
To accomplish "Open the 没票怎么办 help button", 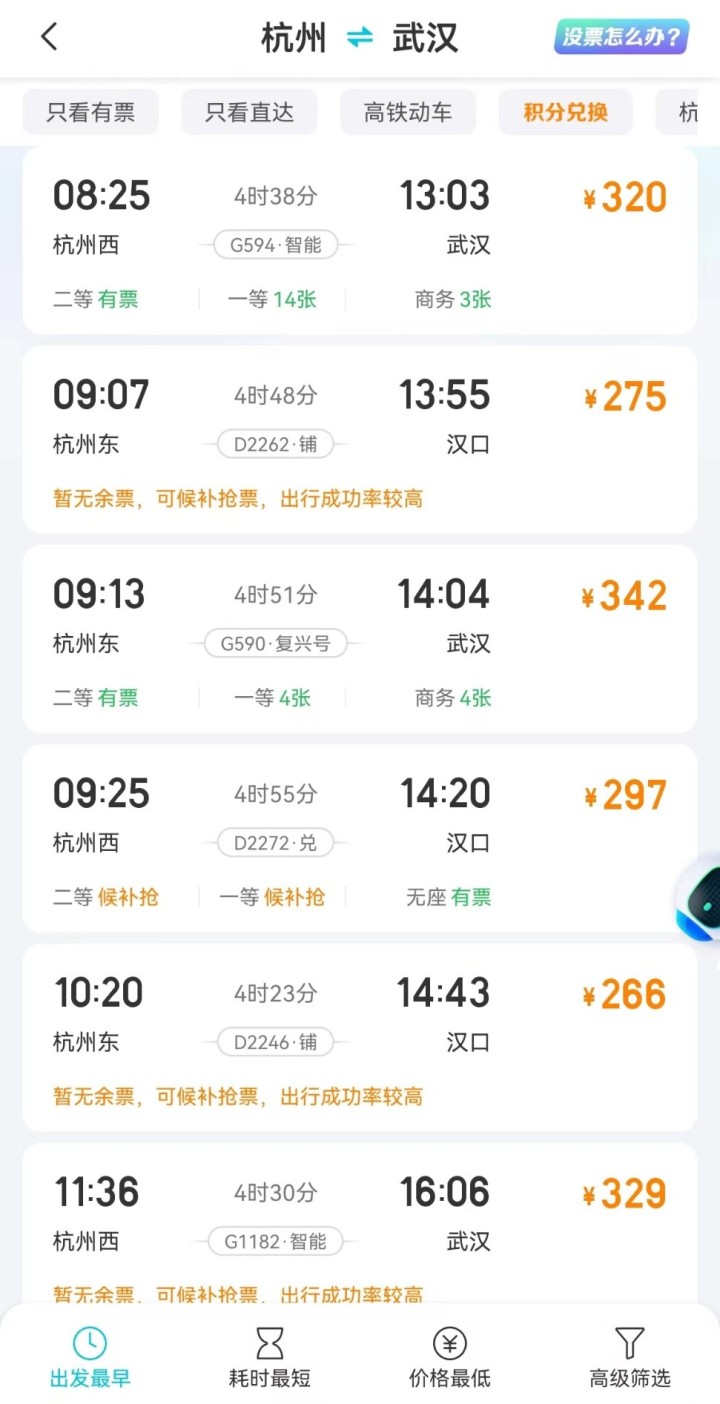I will point(621,38).
